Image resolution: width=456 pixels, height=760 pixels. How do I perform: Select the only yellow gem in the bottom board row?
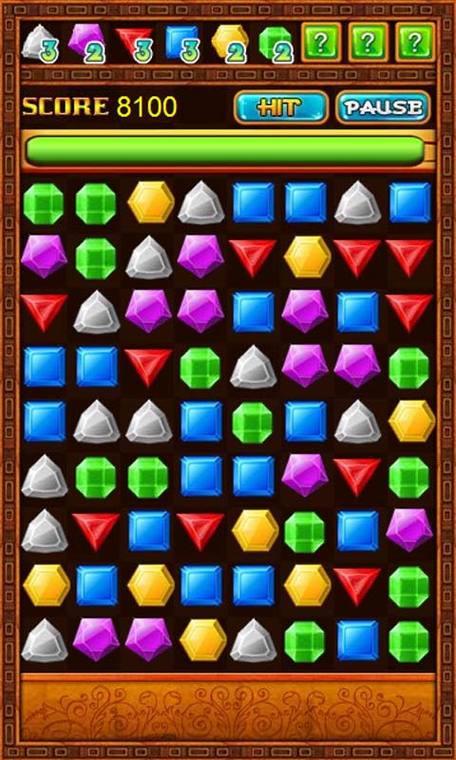203,640
